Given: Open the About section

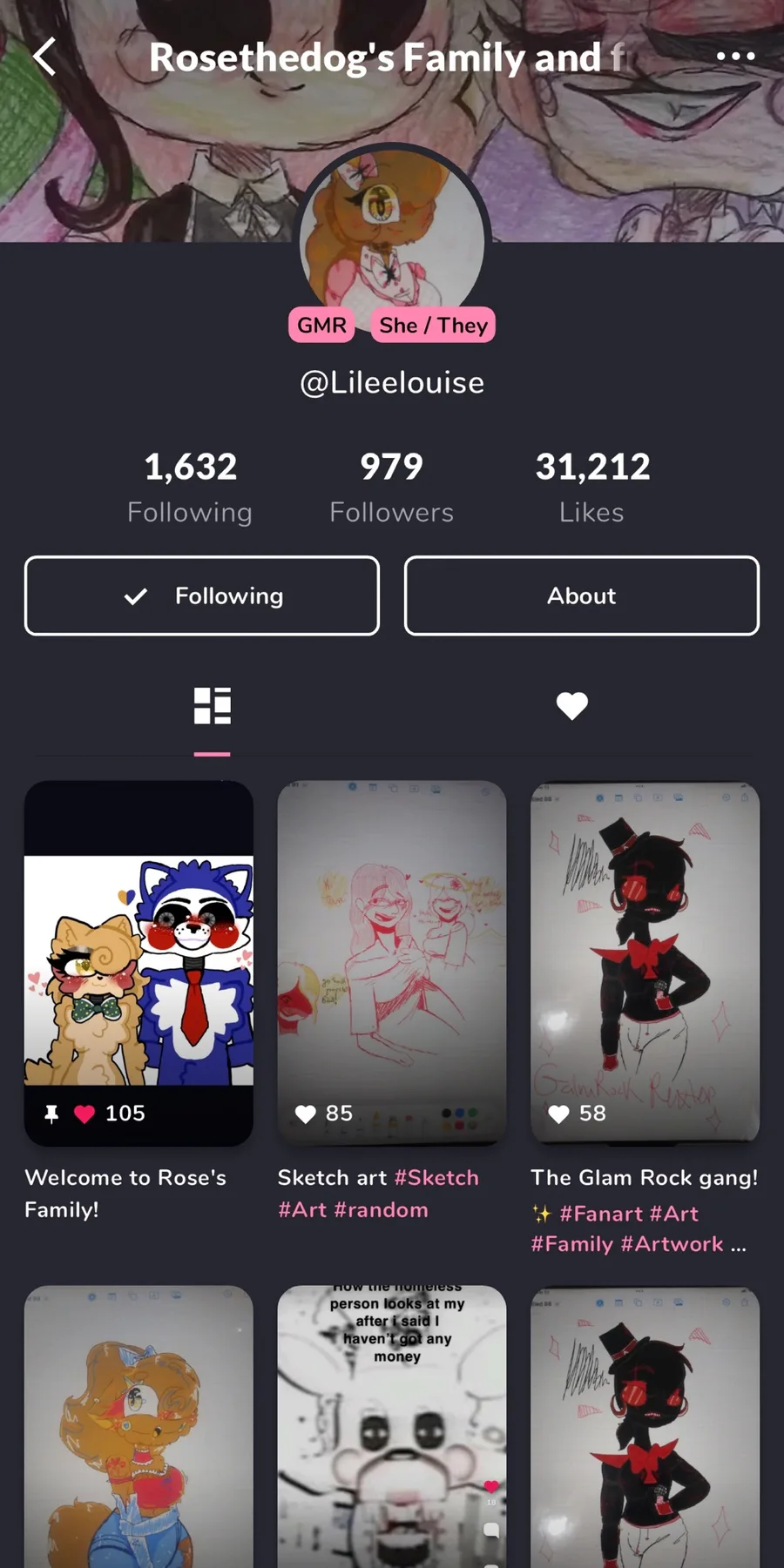Looking at the screenshot, I should 582,596.
